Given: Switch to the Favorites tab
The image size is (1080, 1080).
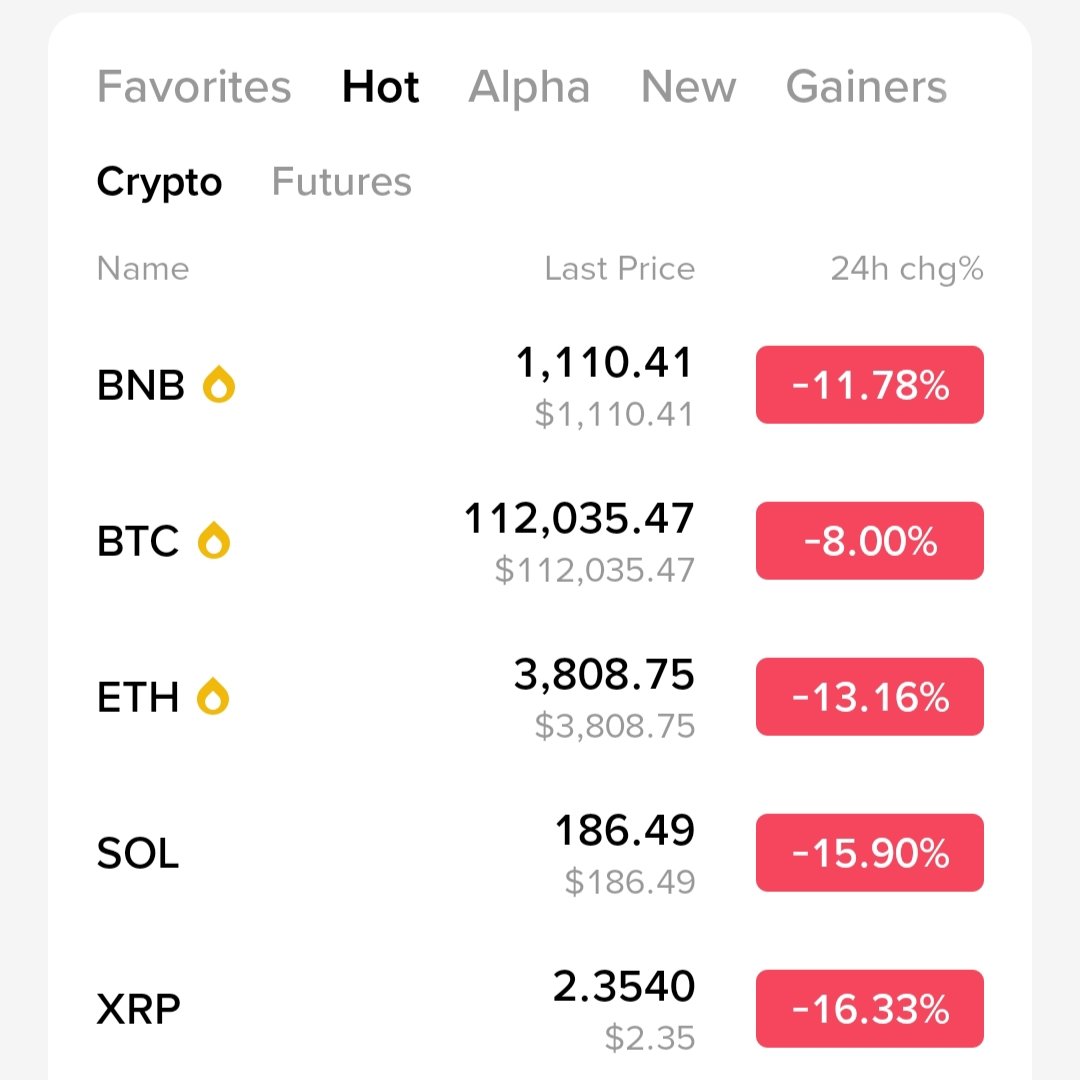Looking at the screenshot, I should coord(194,88).
